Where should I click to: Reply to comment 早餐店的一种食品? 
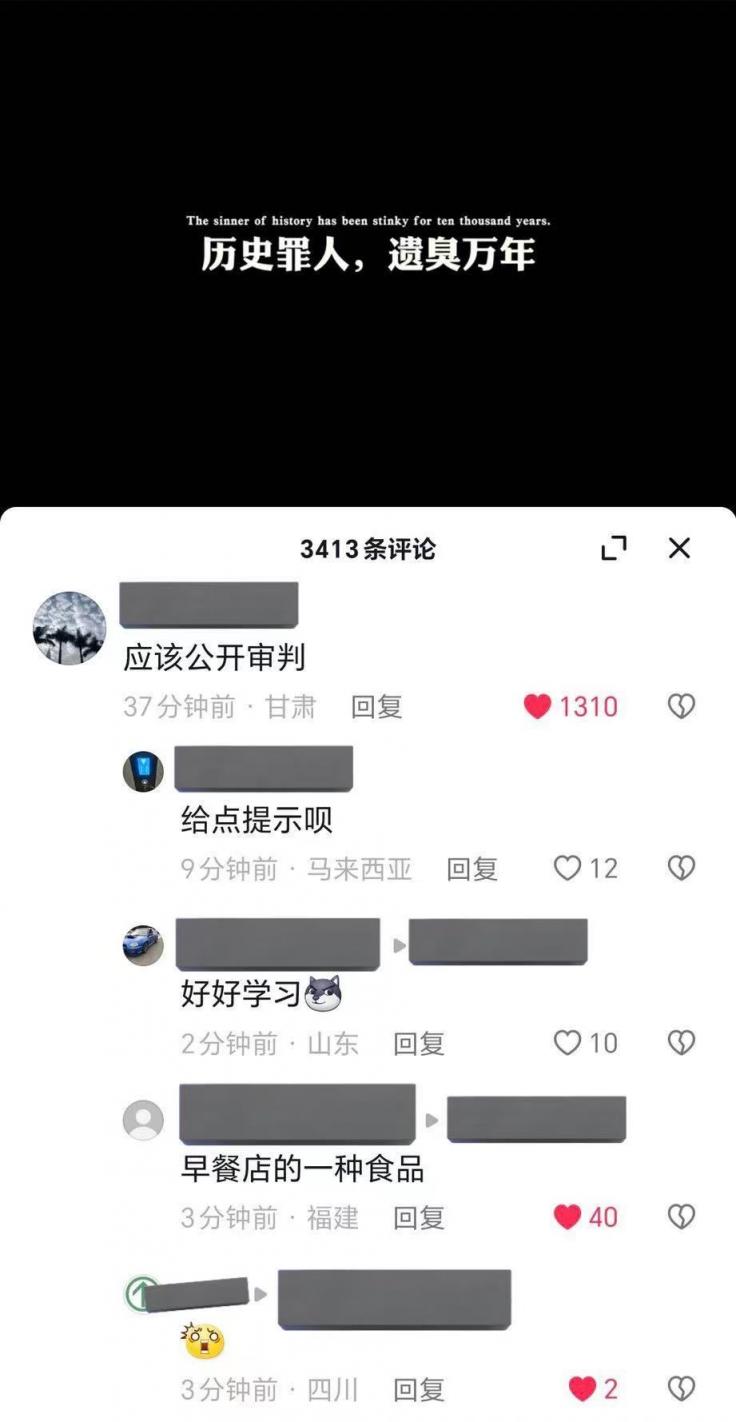coord(418,1218)
